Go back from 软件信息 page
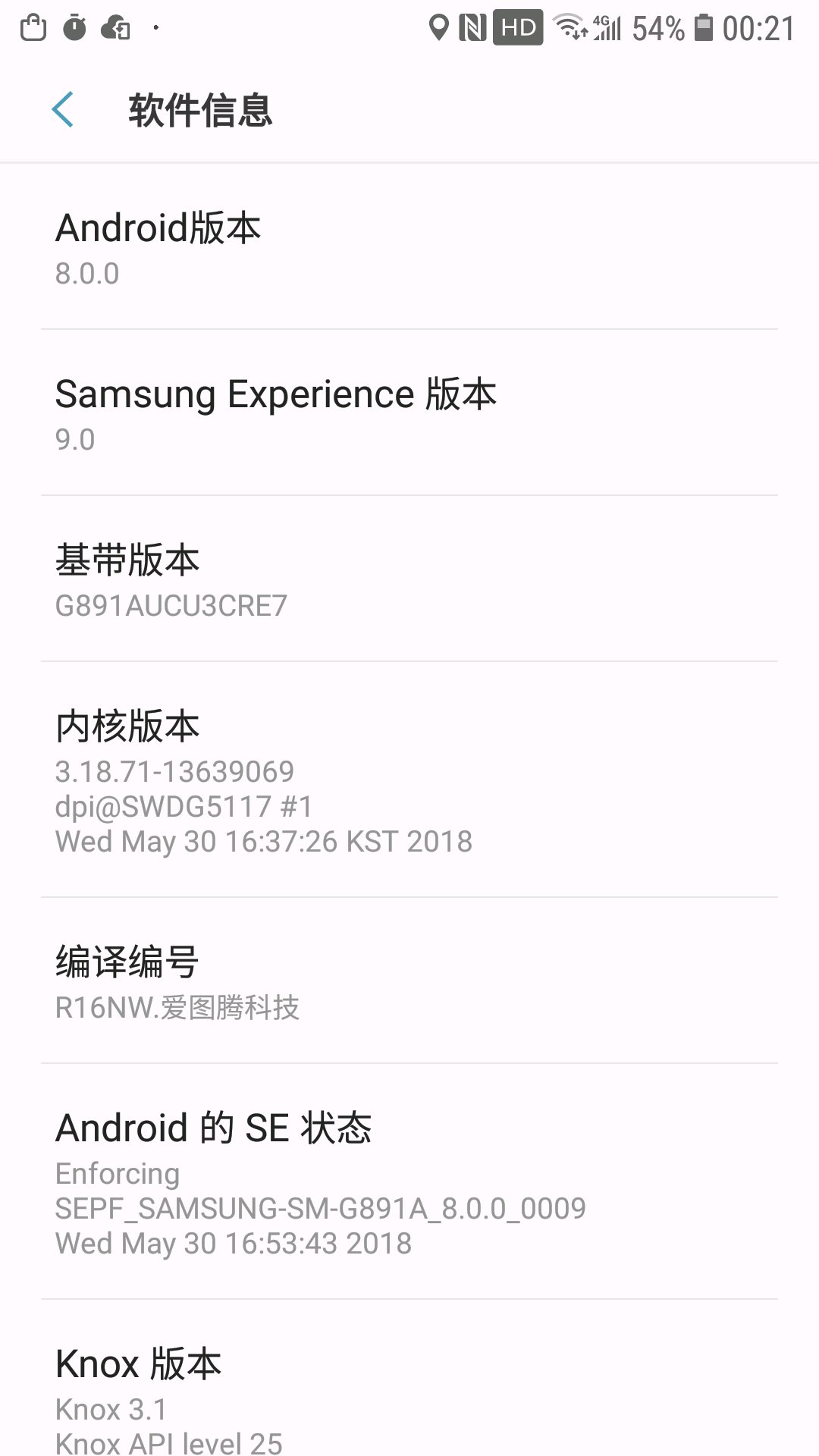Image resolution: width=819 pixels, height=1456 pixels. [x=63, y=110]
